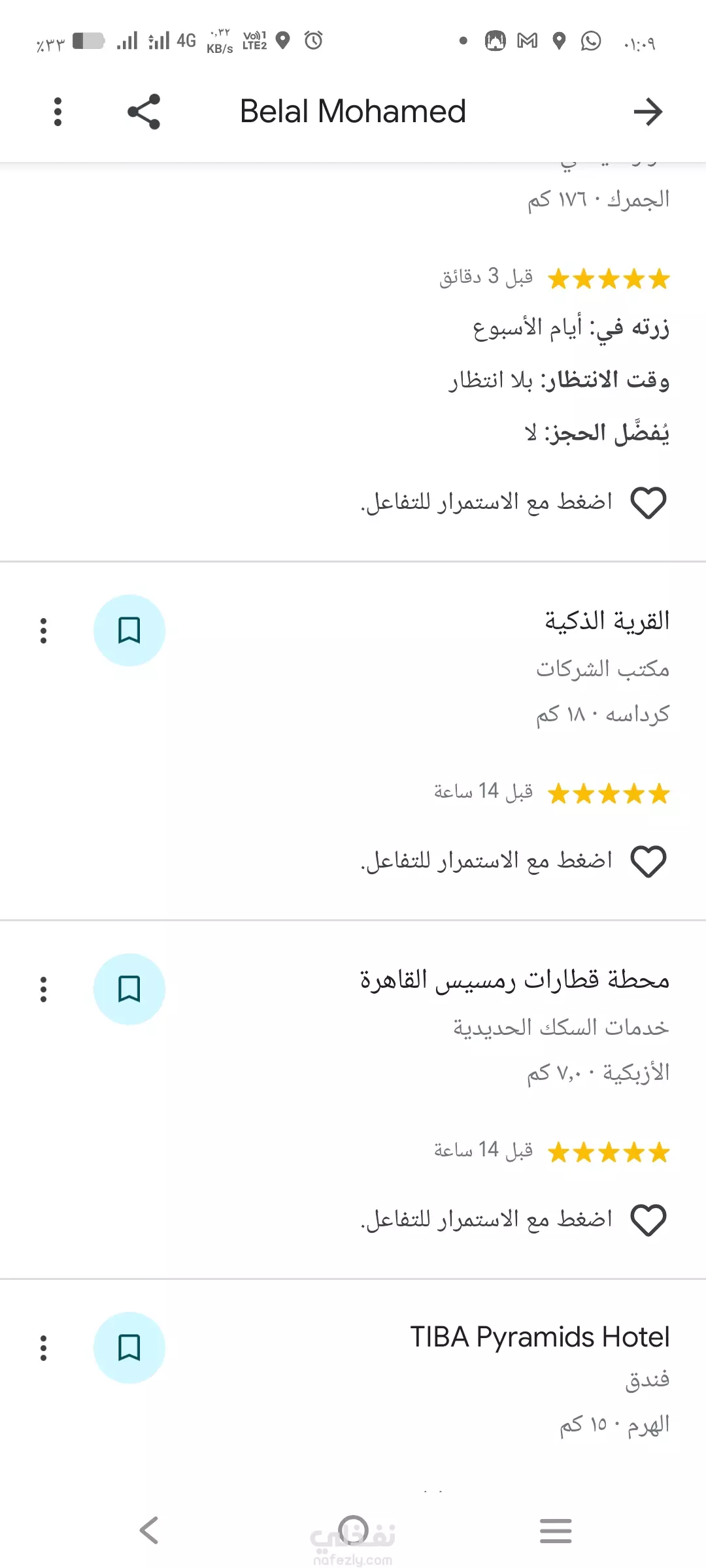Like the review posted 3 minutes ago
Image resolution: width=706 pixels, height=1568 pixels.
(648, 503)
